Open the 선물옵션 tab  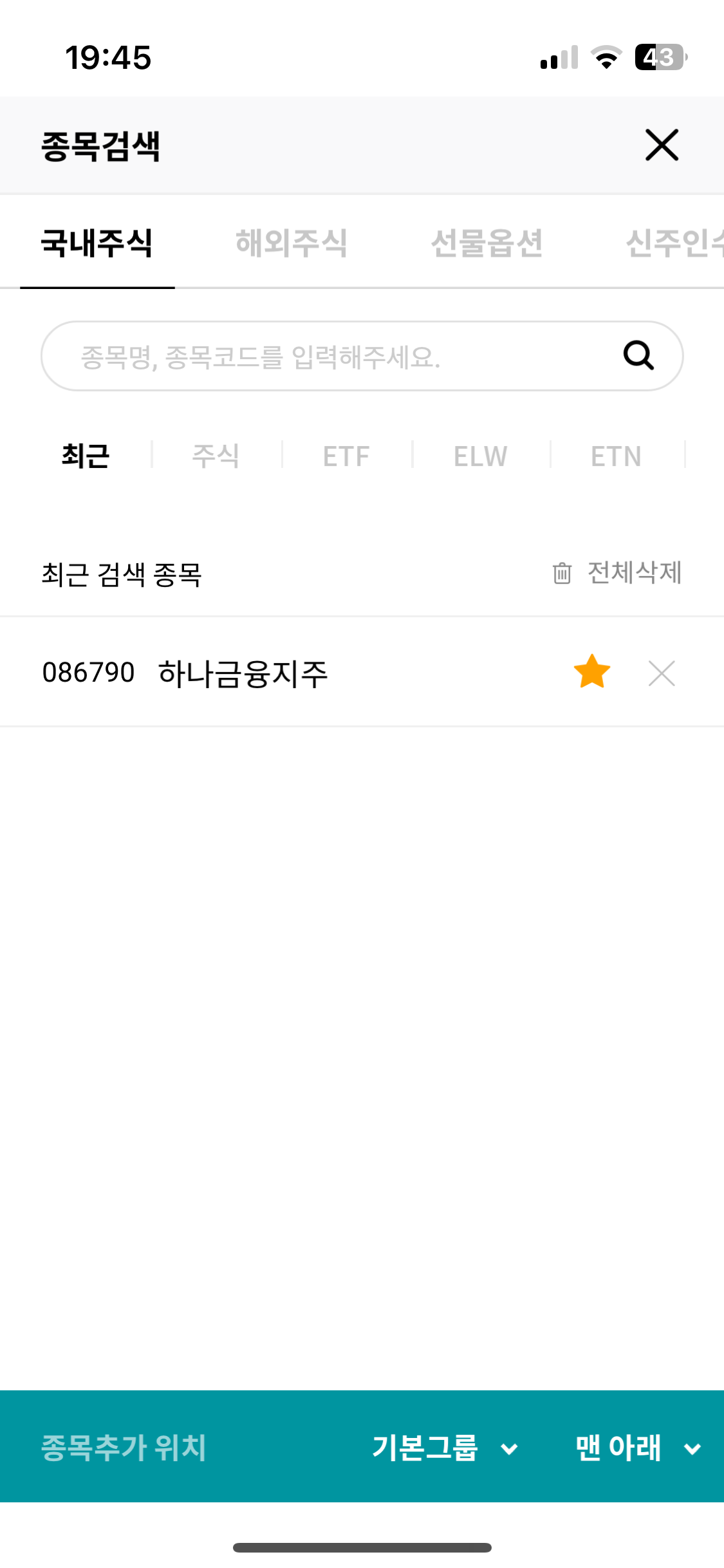click(x=487, y=243)
